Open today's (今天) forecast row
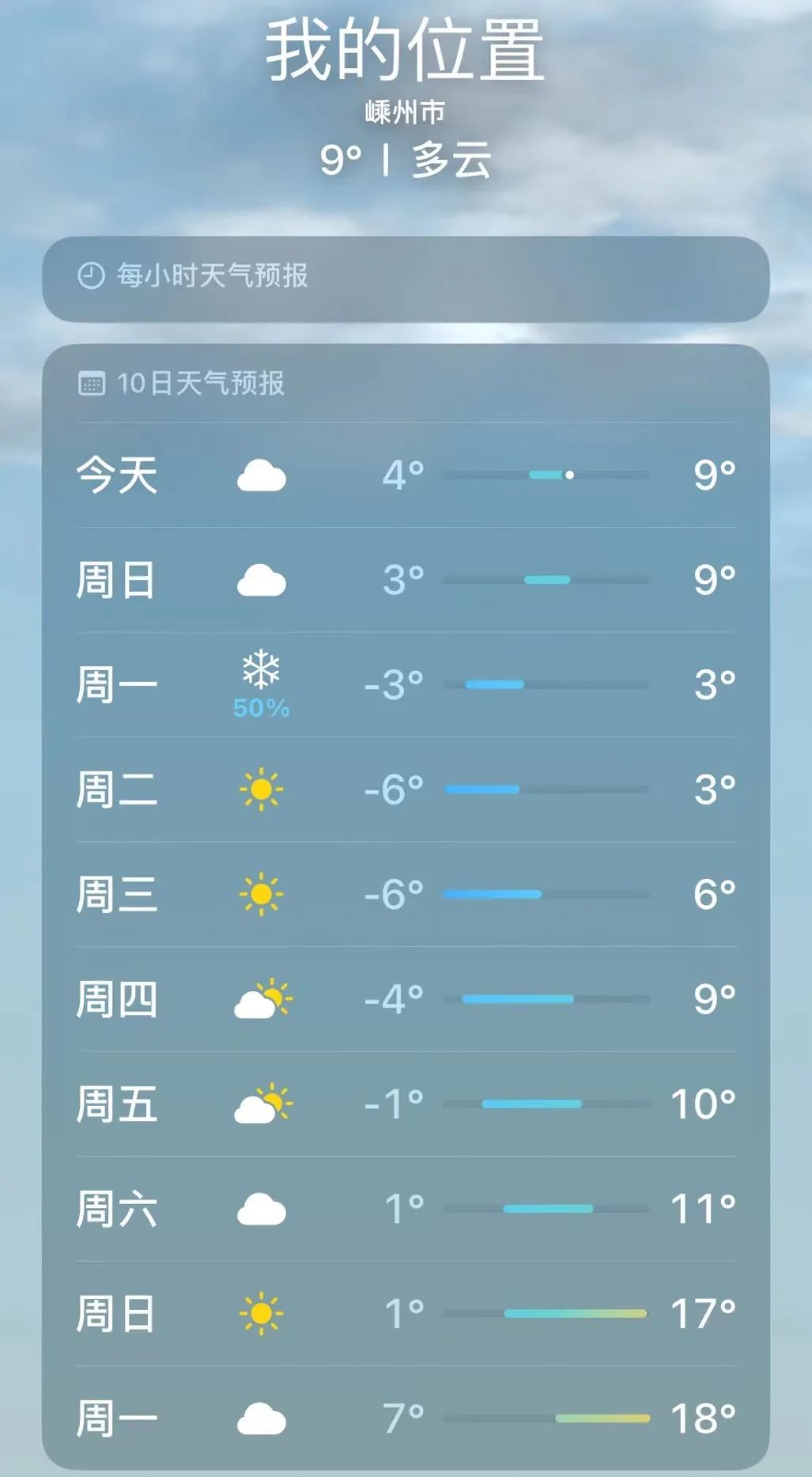The height and width of the screenshot is (1477, 812). click(406, 475)
